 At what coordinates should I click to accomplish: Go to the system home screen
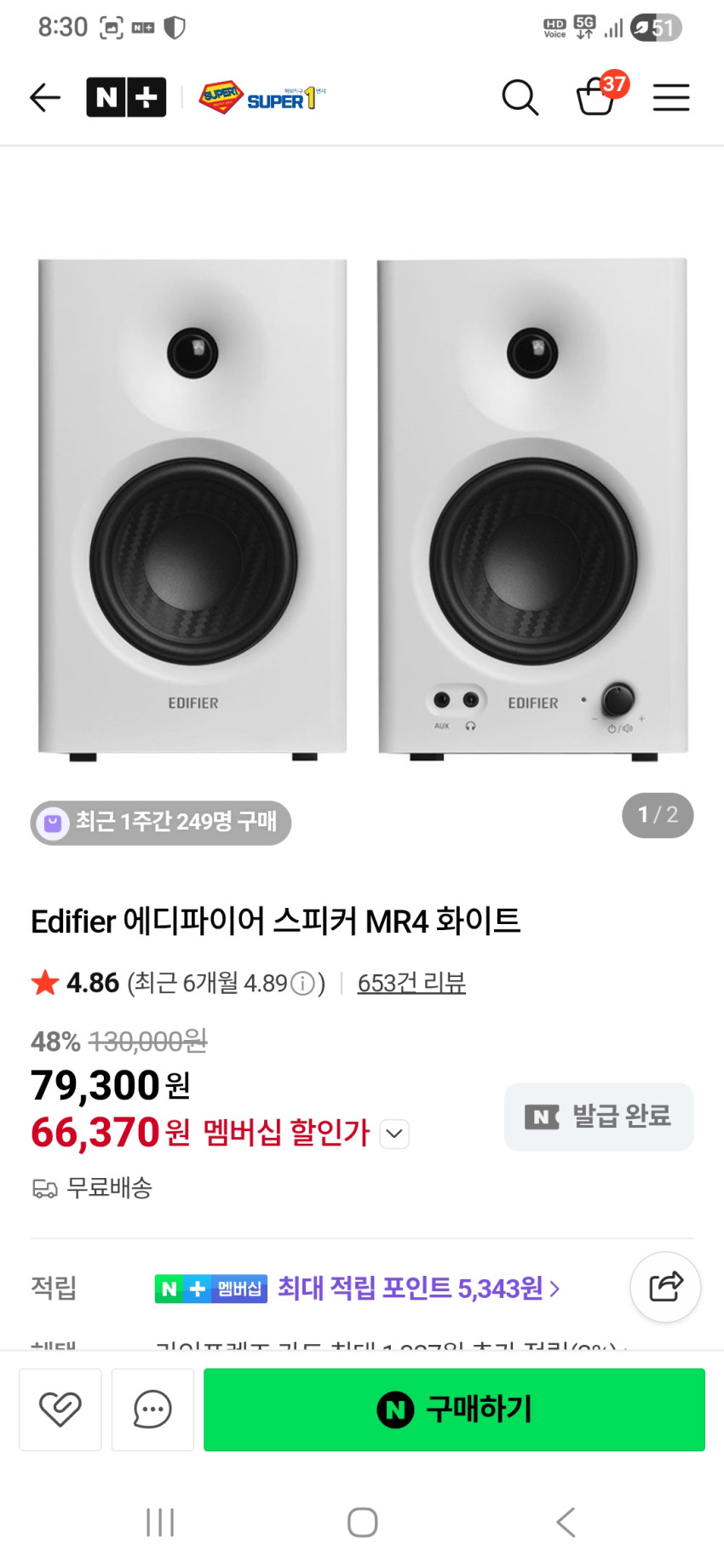pyautogui.click(x=362, y=1522)
